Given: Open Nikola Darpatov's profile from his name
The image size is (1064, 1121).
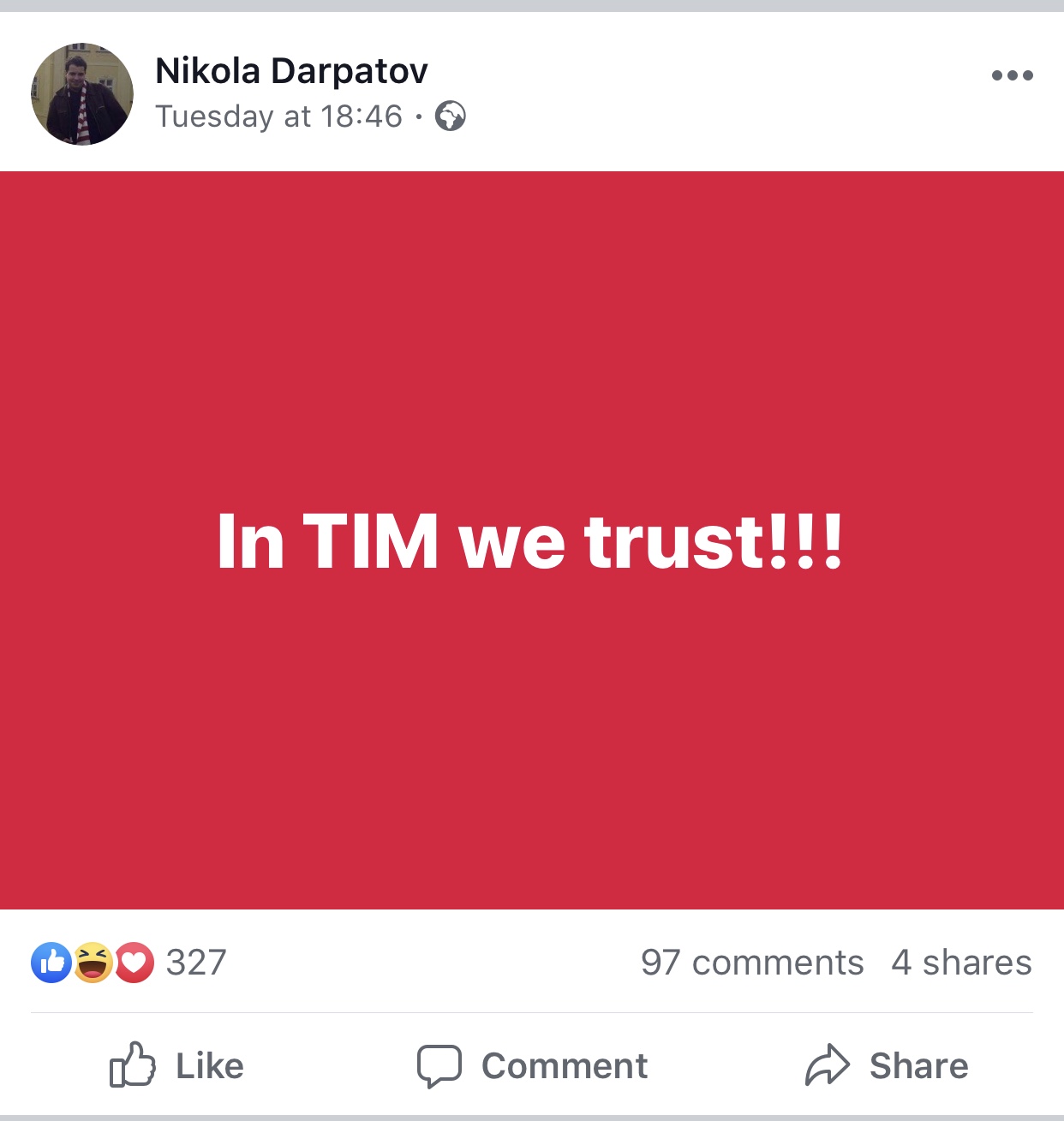Looking at the screenshot, I should 291,71.
